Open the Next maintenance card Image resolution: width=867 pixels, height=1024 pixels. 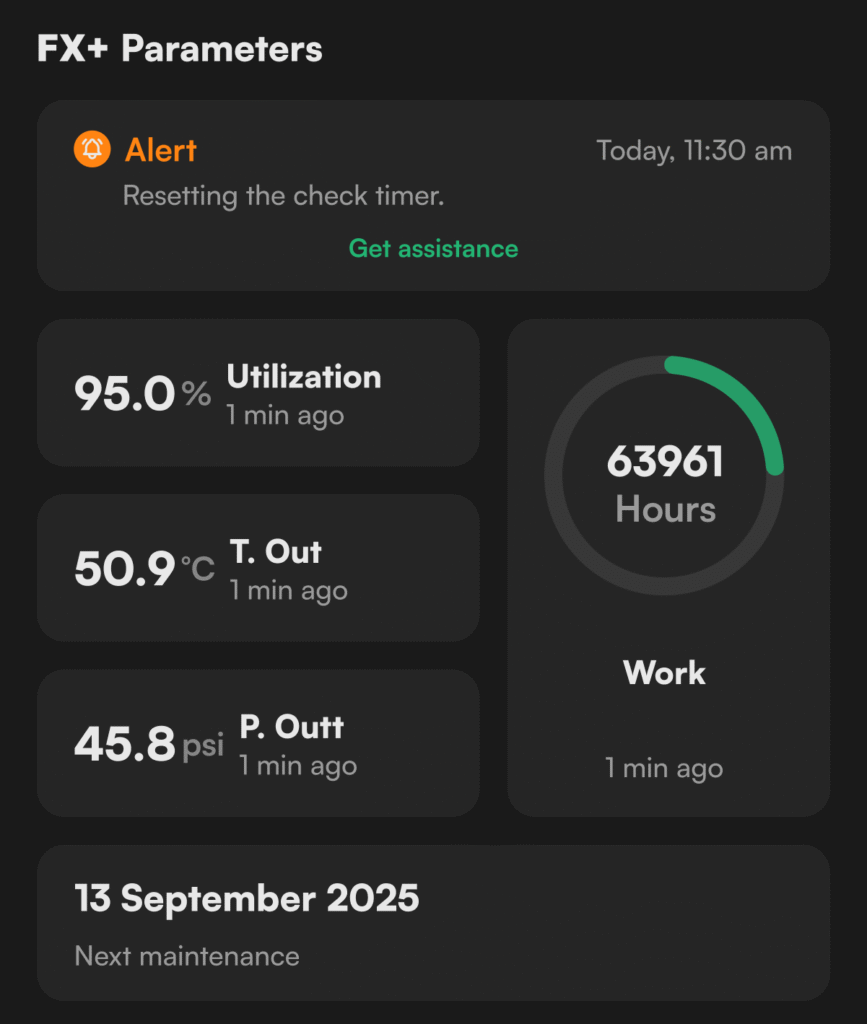433,922
